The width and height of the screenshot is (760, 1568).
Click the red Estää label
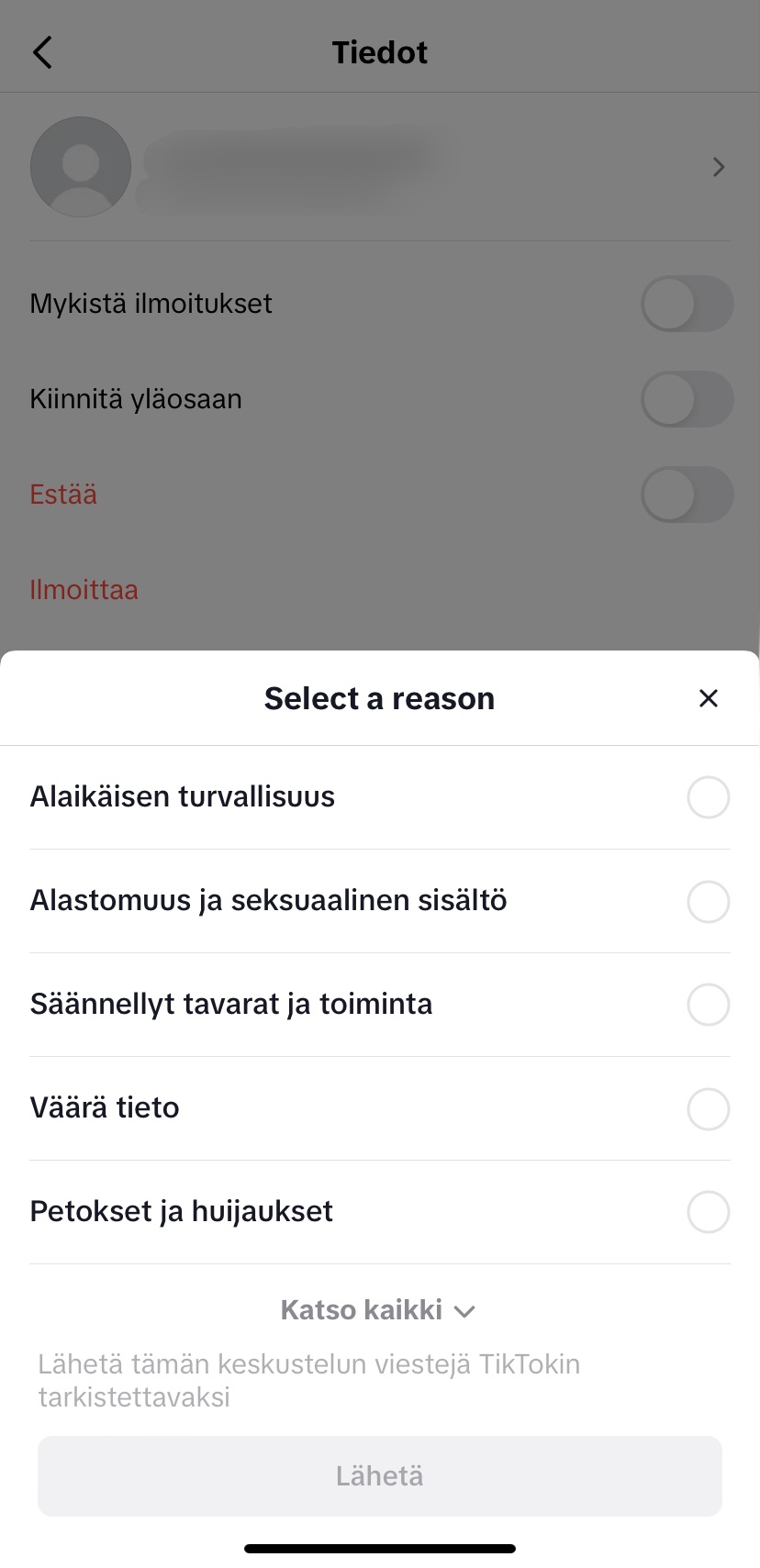62,495
